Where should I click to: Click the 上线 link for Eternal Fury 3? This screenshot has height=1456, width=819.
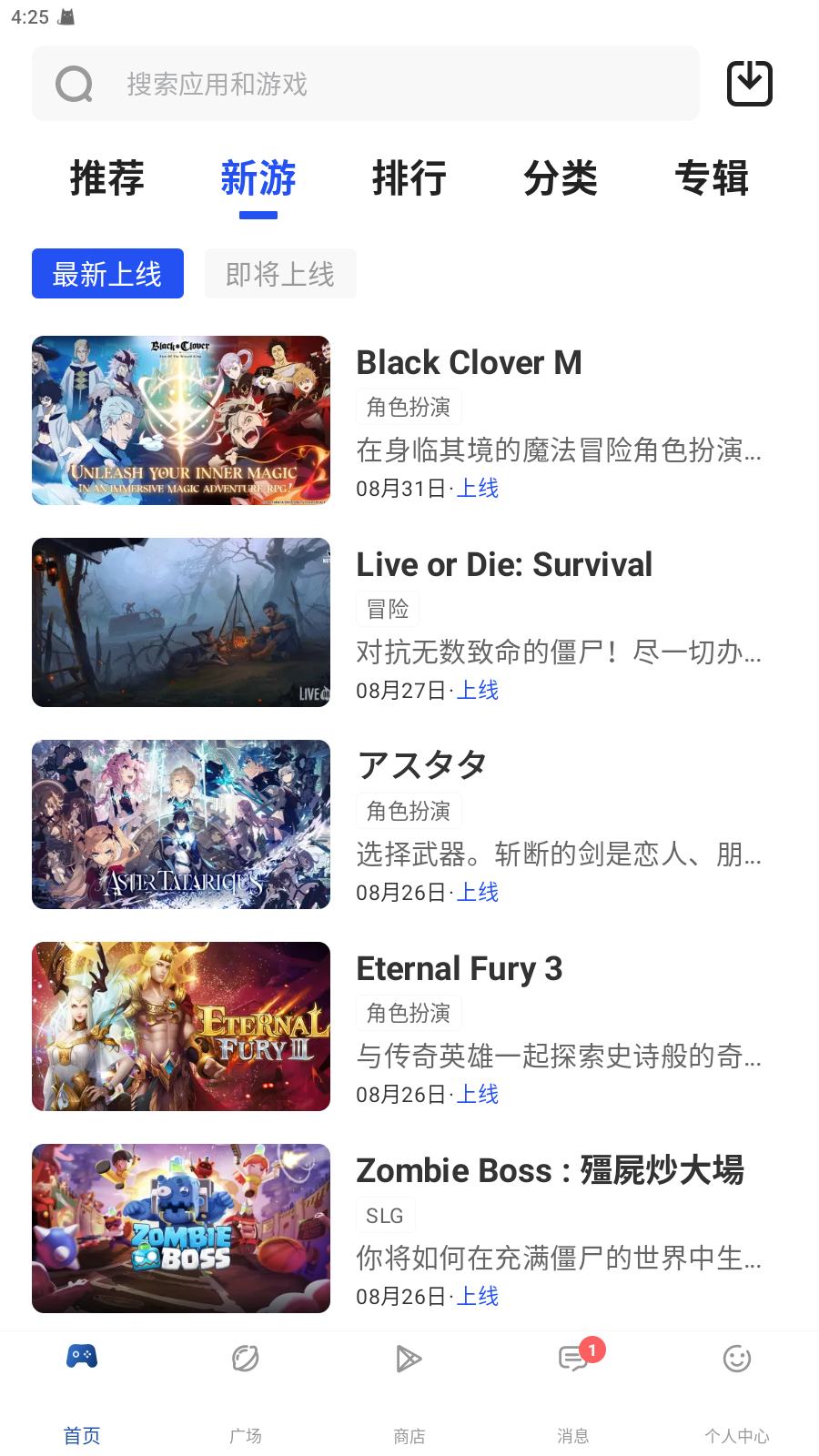[x=477, y=1094]
